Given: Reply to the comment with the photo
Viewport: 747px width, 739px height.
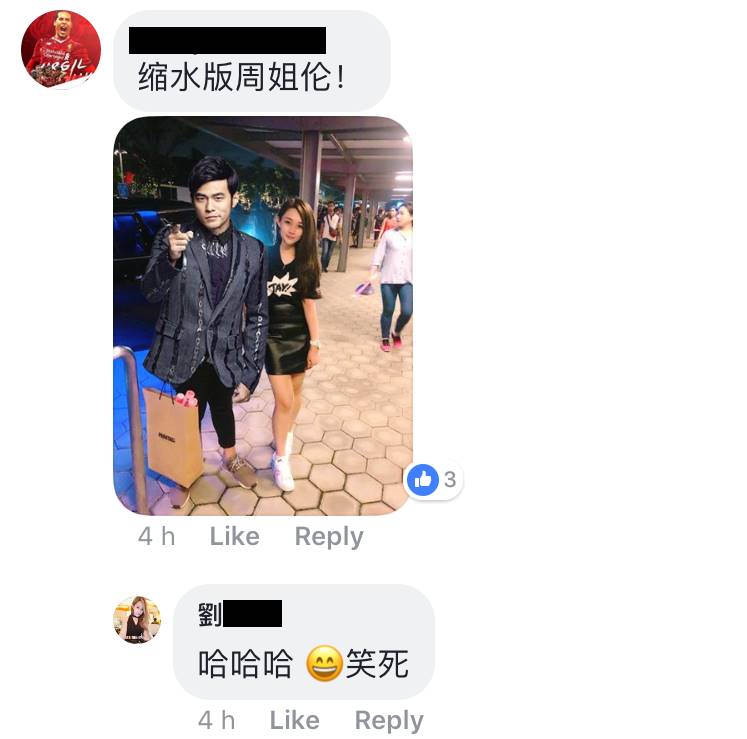Looking at the screenshot, I should [x=328, y=537].
